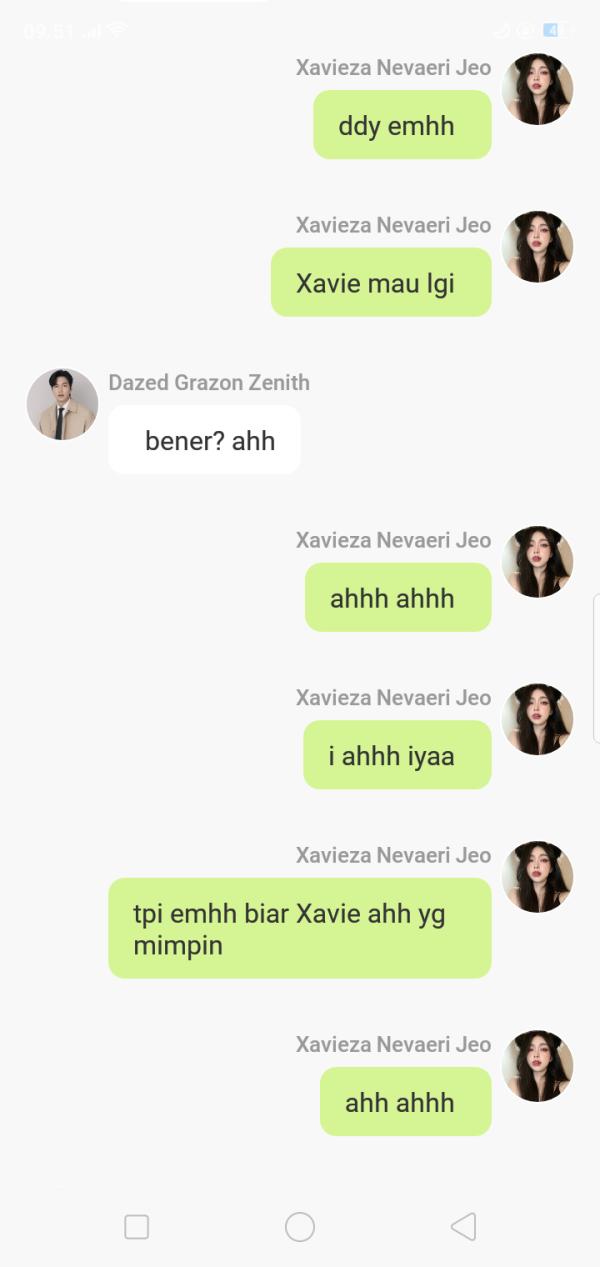600x1267 pixels.
Task: Open Dazed Grazon Zenith's profile picture
Action: point(62,404)
